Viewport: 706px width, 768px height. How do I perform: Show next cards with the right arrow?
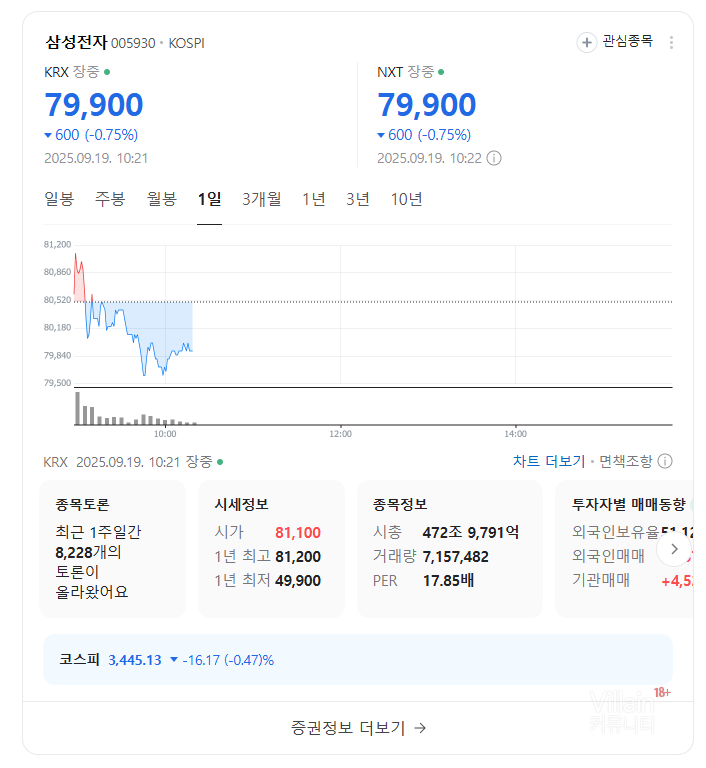pos(675,548)
